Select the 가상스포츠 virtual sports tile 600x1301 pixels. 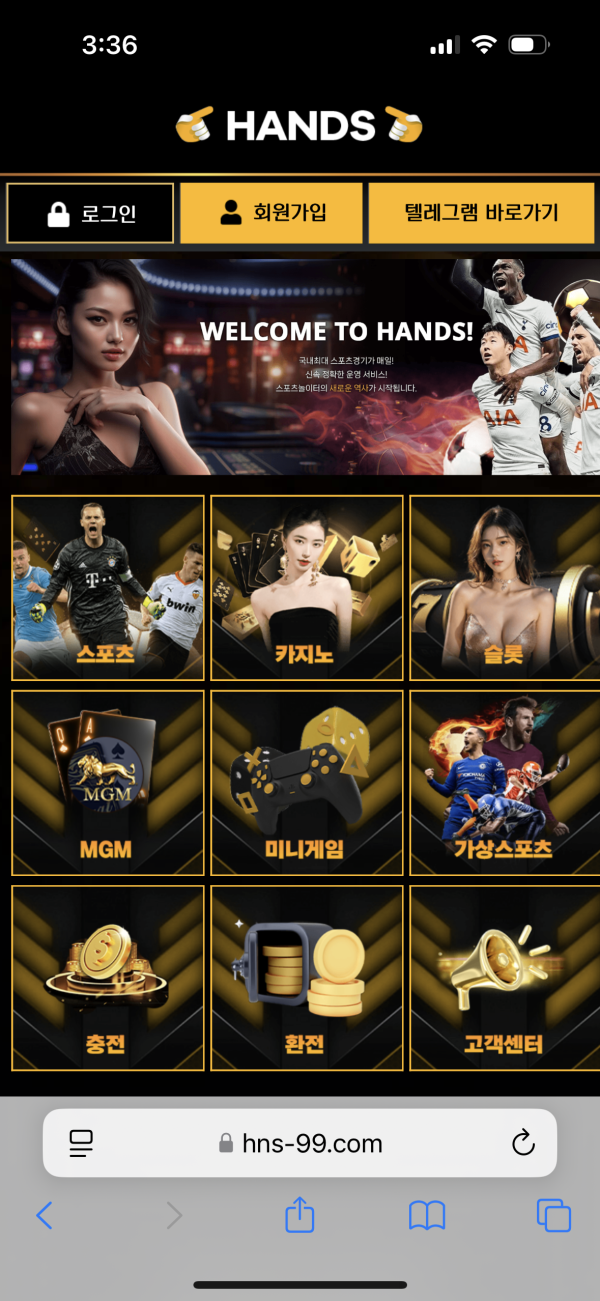pos(505,783)
